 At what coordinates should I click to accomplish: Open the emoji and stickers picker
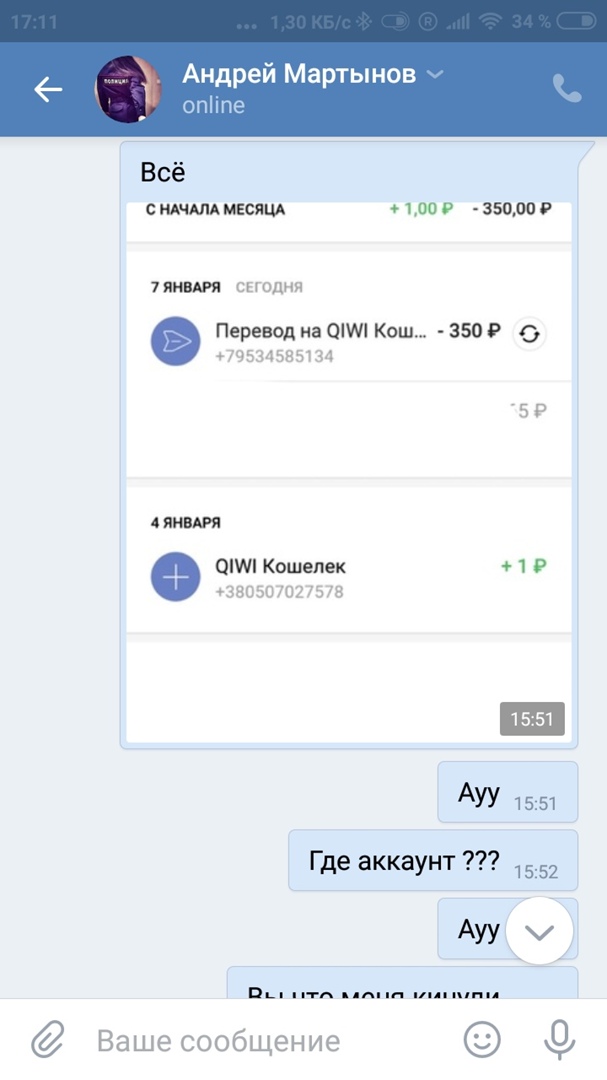[483, 1041]
